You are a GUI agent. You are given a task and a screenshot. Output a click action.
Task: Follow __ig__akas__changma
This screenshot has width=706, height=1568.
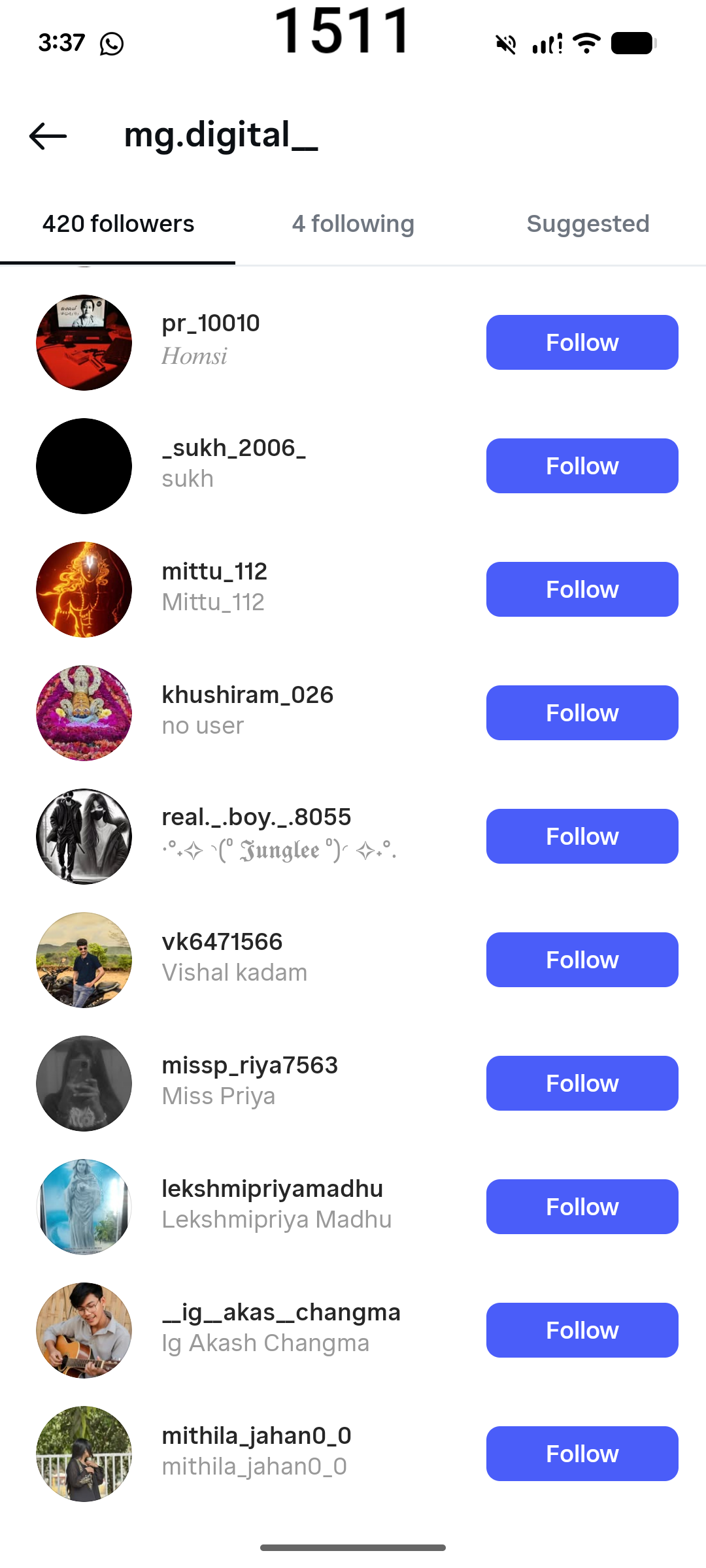coord(582,1330)
